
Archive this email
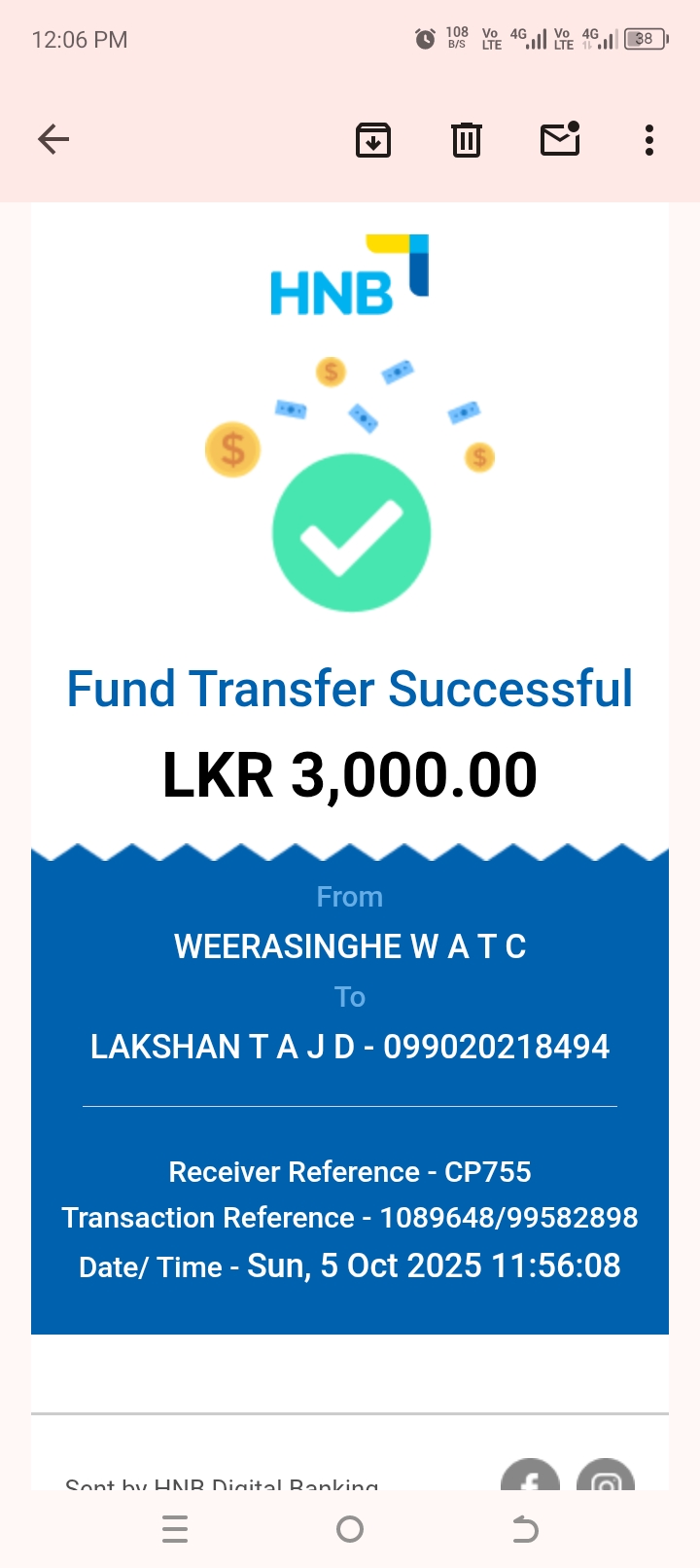[373, 140]
